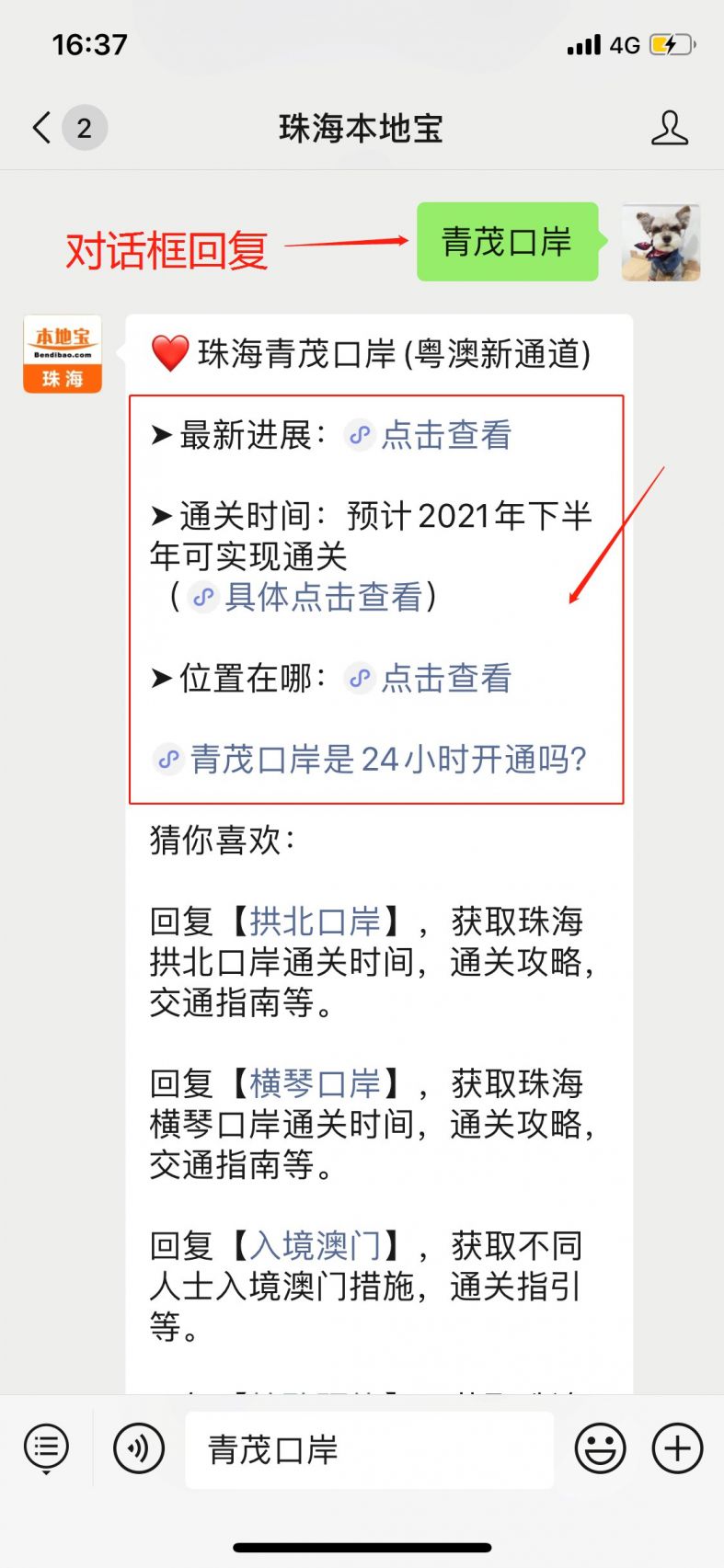This screenshot has width=724, height=1568.
Task: Open the emoji picker
Action: (600, 1448)
